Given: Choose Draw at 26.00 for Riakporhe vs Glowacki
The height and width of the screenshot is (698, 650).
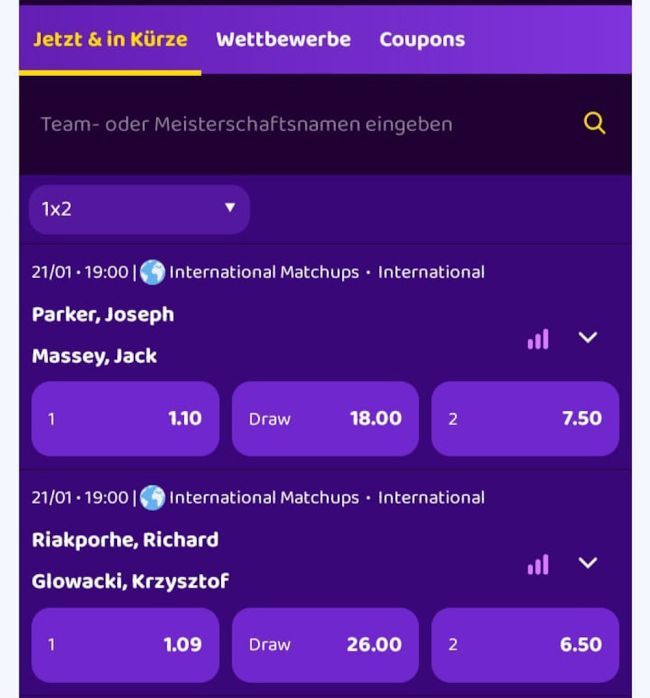Looking at the screenshot, I should (325, 644).
